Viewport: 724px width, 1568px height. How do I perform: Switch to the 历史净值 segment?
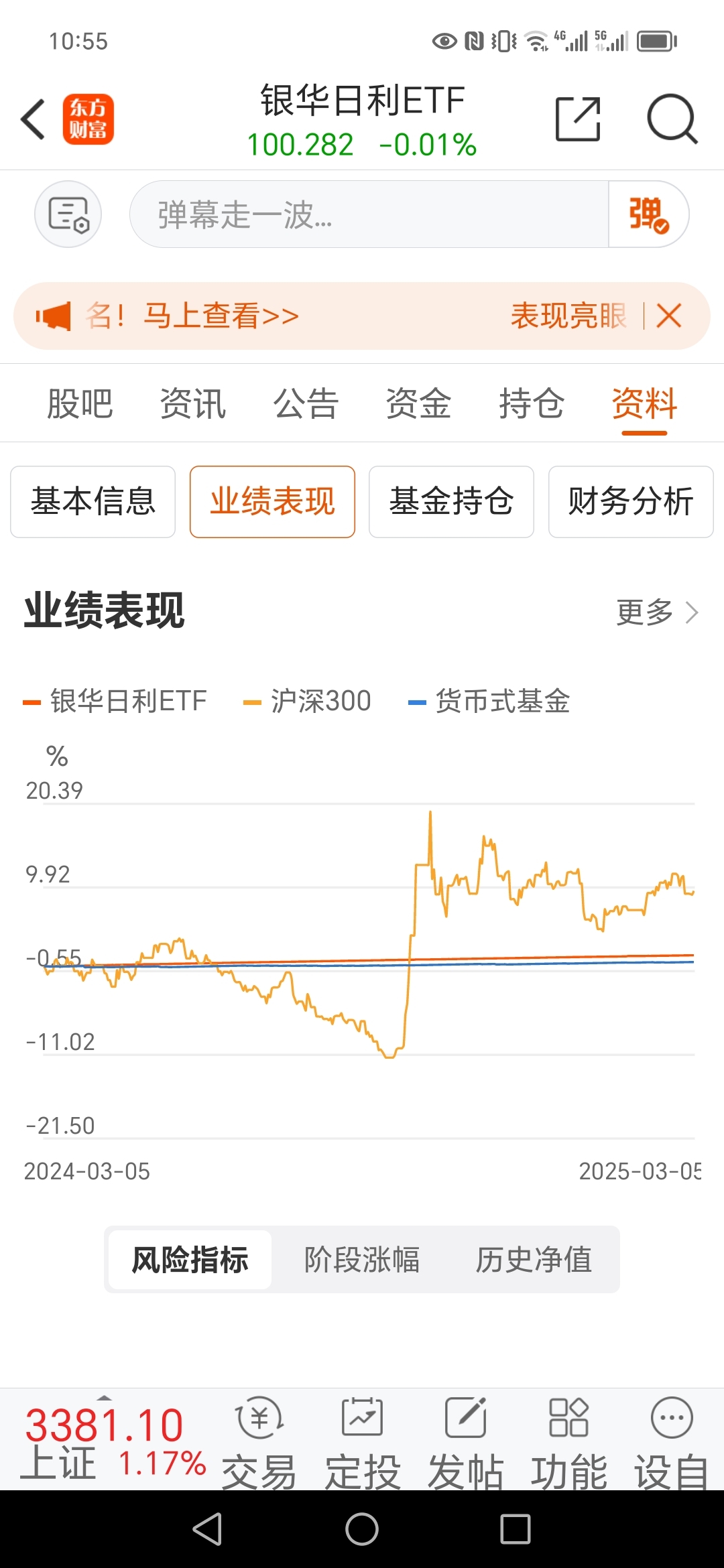point(534,1260)
